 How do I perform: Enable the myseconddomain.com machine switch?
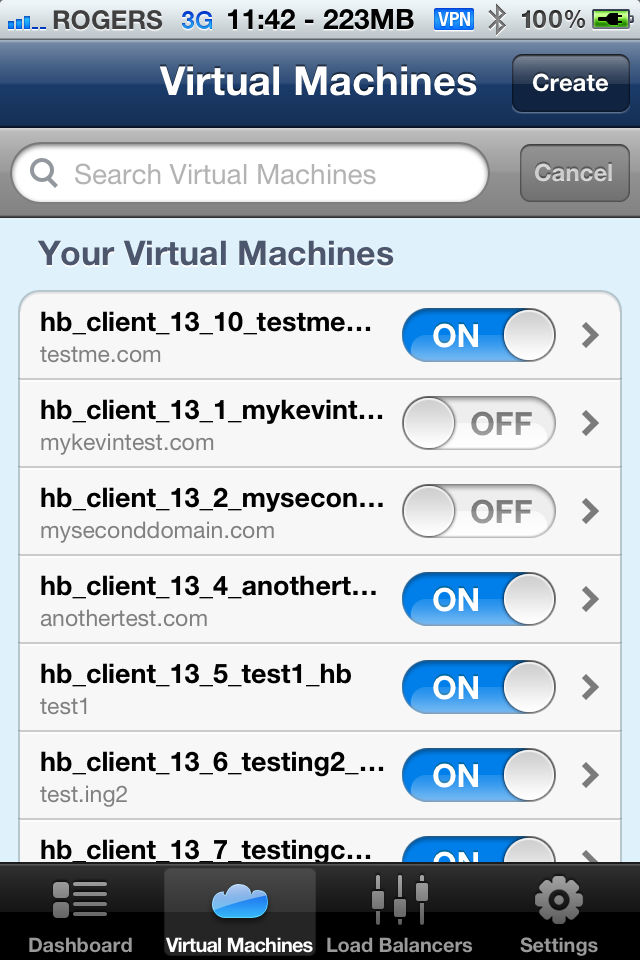[x=478, y=512]
